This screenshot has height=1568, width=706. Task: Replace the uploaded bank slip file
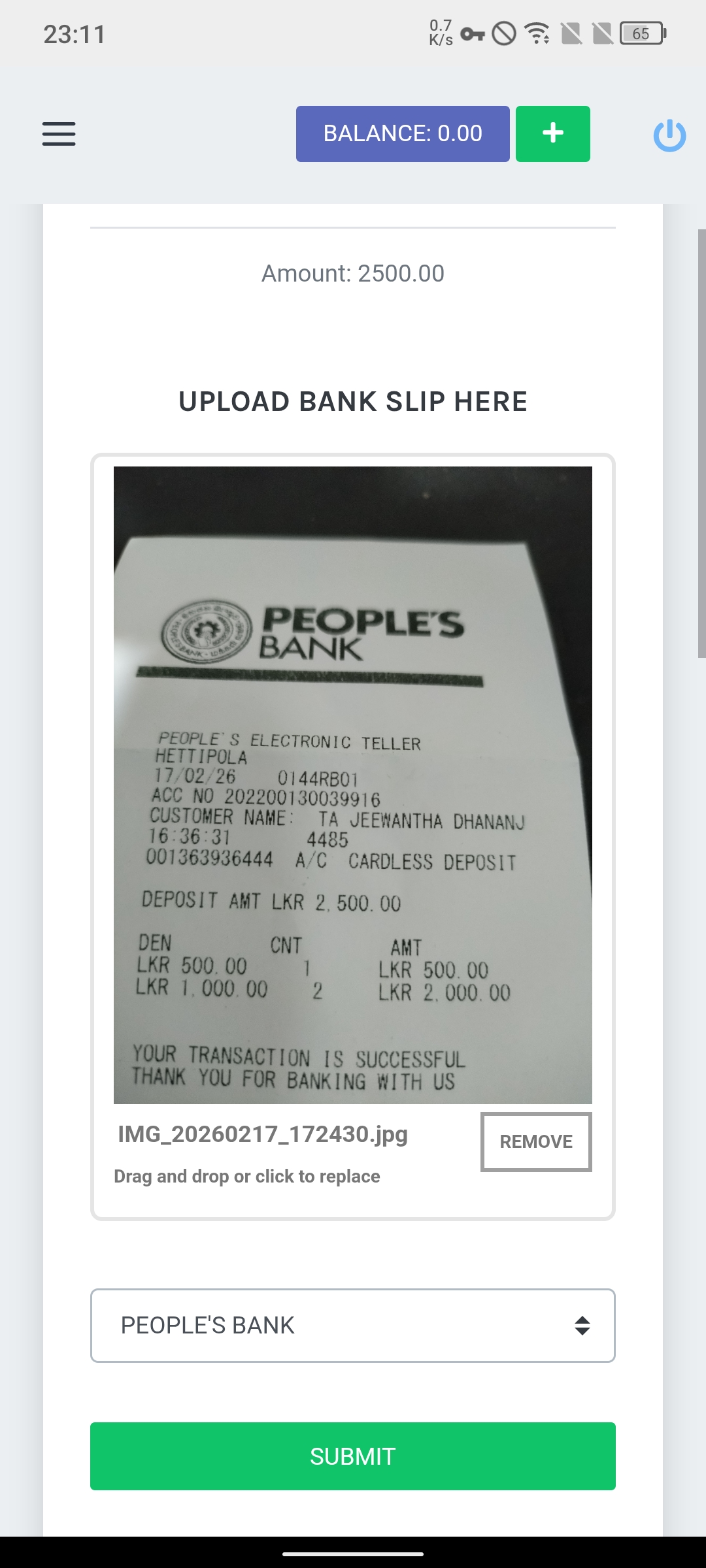click(352, 784)
